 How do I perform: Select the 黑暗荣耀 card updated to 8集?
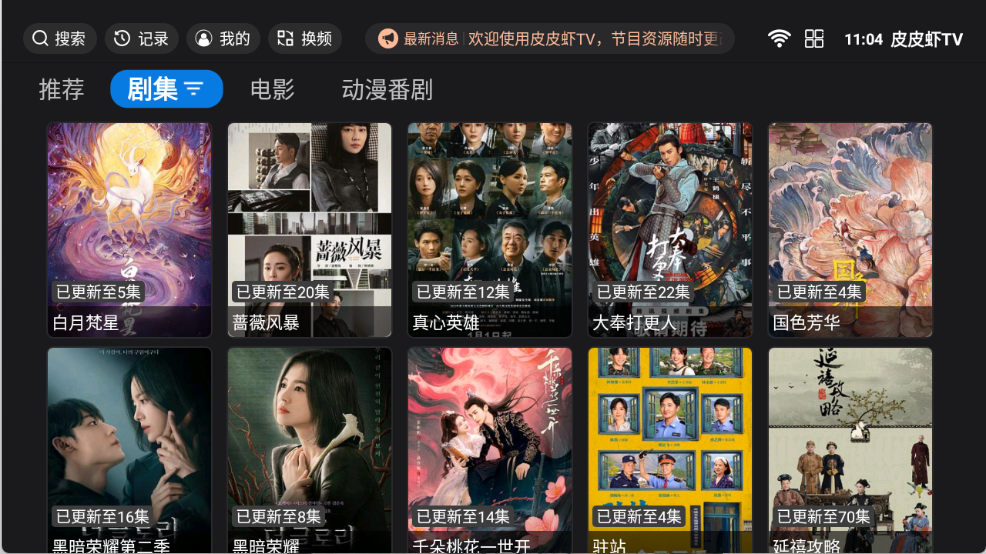tap(309, 450)
